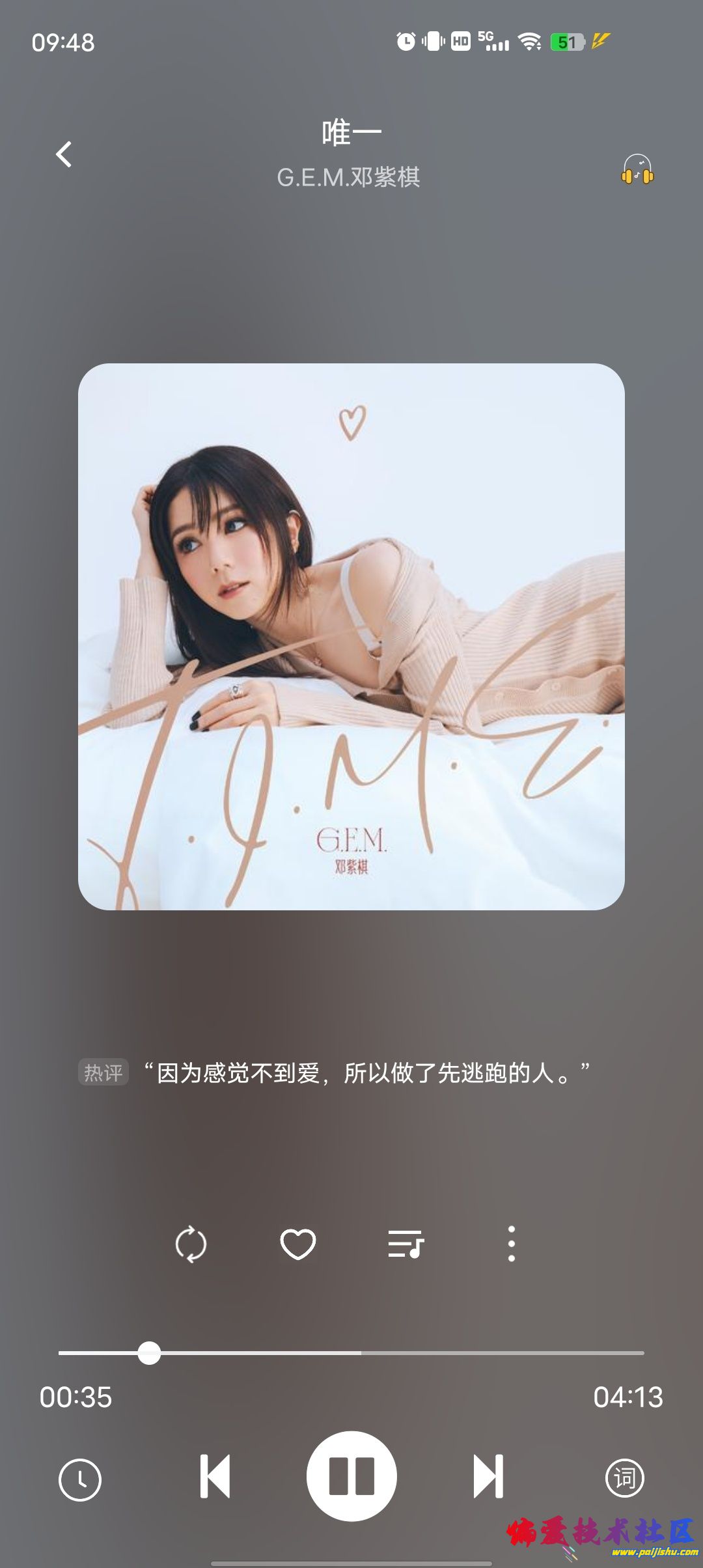Tap the playback progress bar to seek
Viewport: 703px width, 1568px height.
(x=351, y=1353)
